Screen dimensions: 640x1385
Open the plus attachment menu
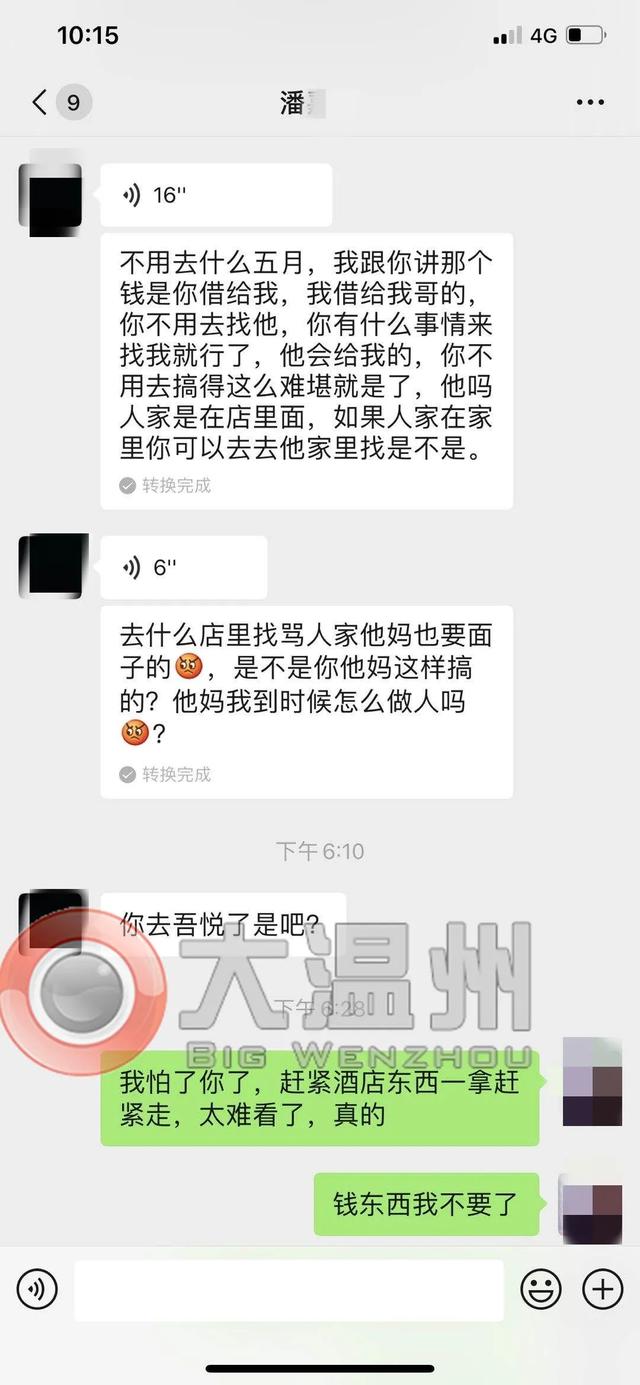(x=602, y=1290)
